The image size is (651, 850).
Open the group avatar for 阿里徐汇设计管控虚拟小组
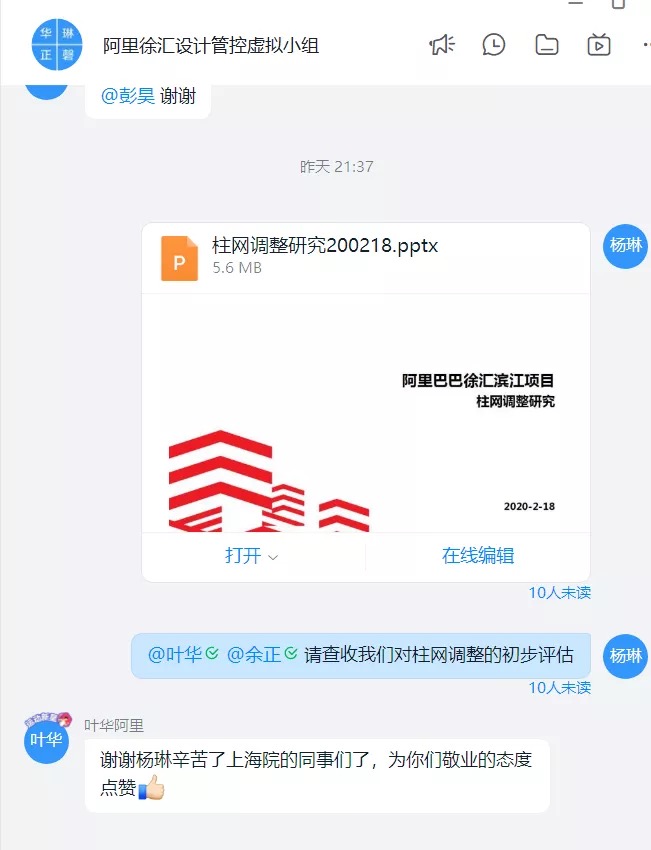pyautogui.click(x=58, y=46)
